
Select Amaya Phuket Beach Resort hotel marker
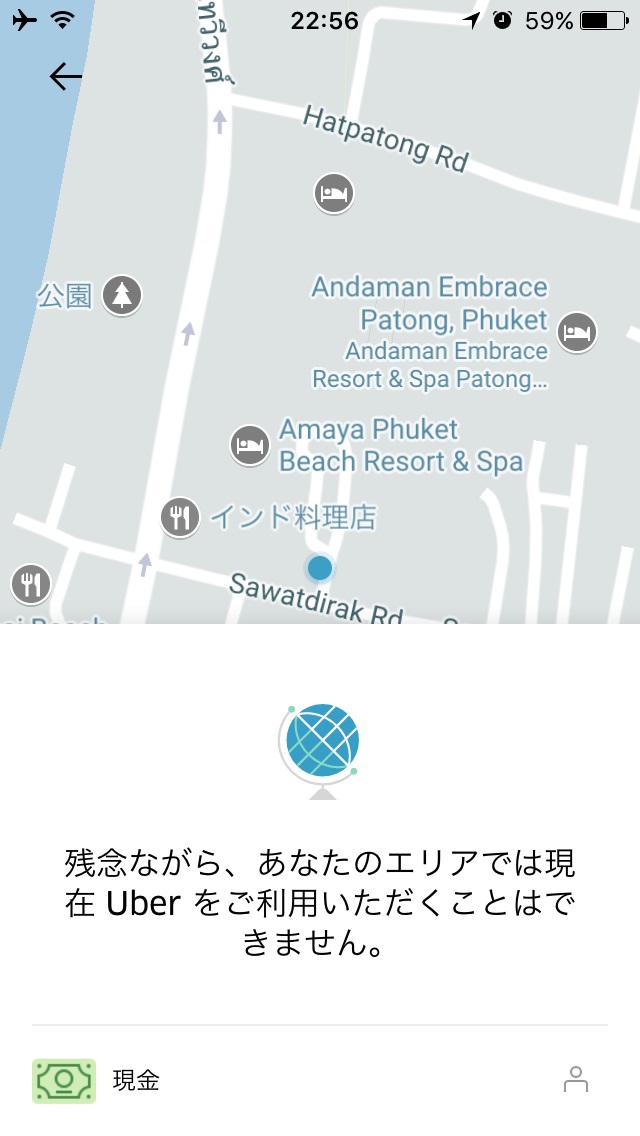249,445
